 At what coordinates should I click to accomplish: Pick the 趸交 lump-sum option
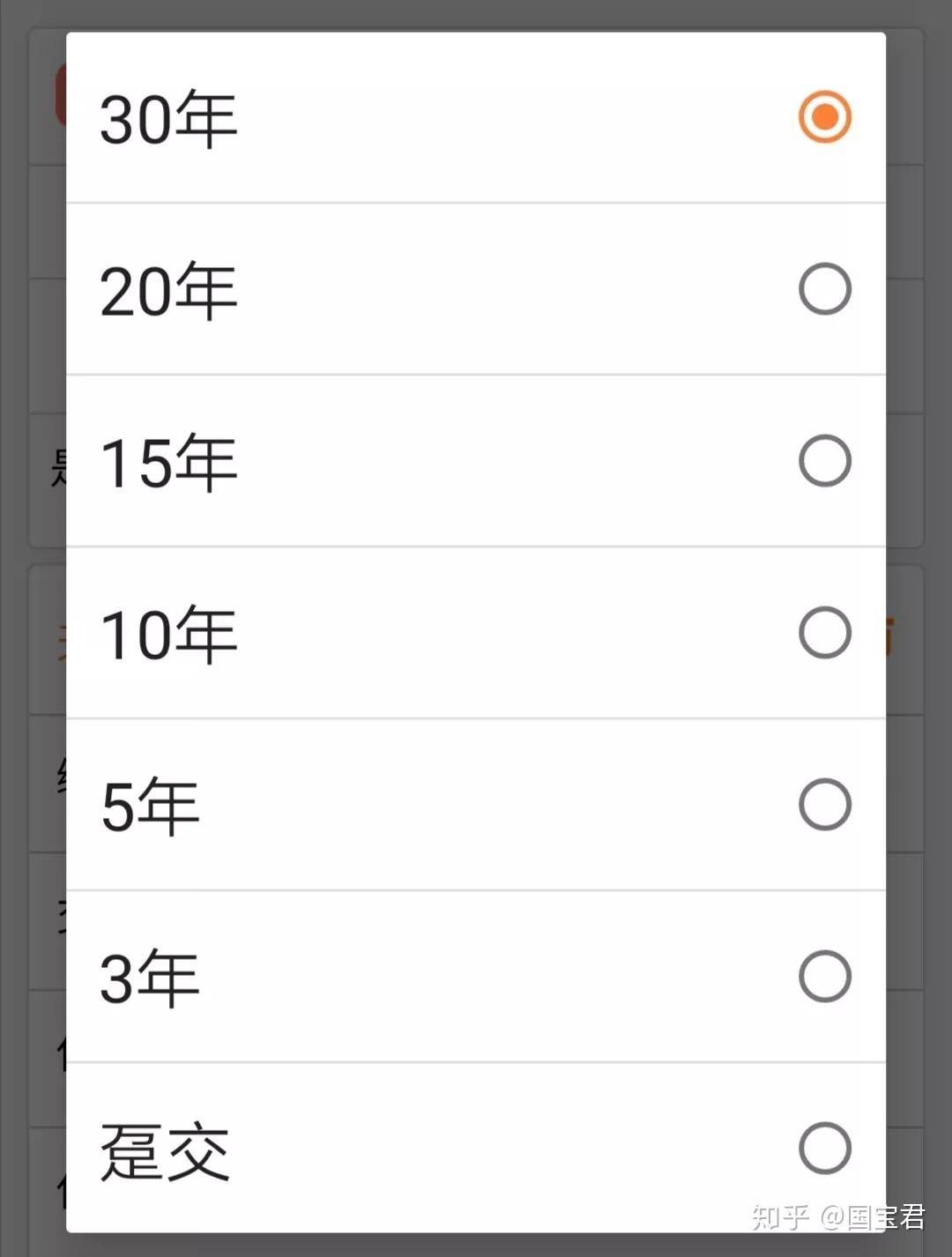pos(824,1149)
